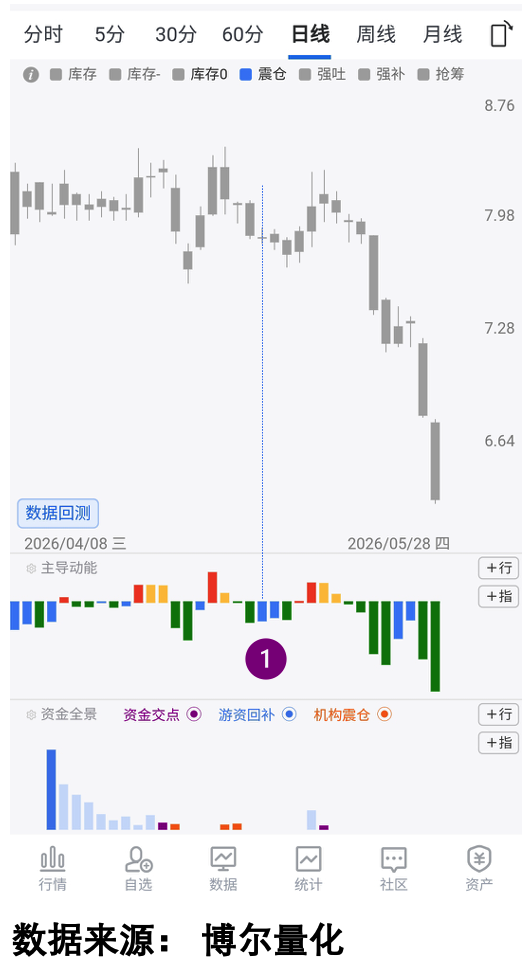This screenshot has height=978, width=532.
Task: Toggle the 库存0 legend checkbox
Action: pyautogui.click(x=179, y=75)
